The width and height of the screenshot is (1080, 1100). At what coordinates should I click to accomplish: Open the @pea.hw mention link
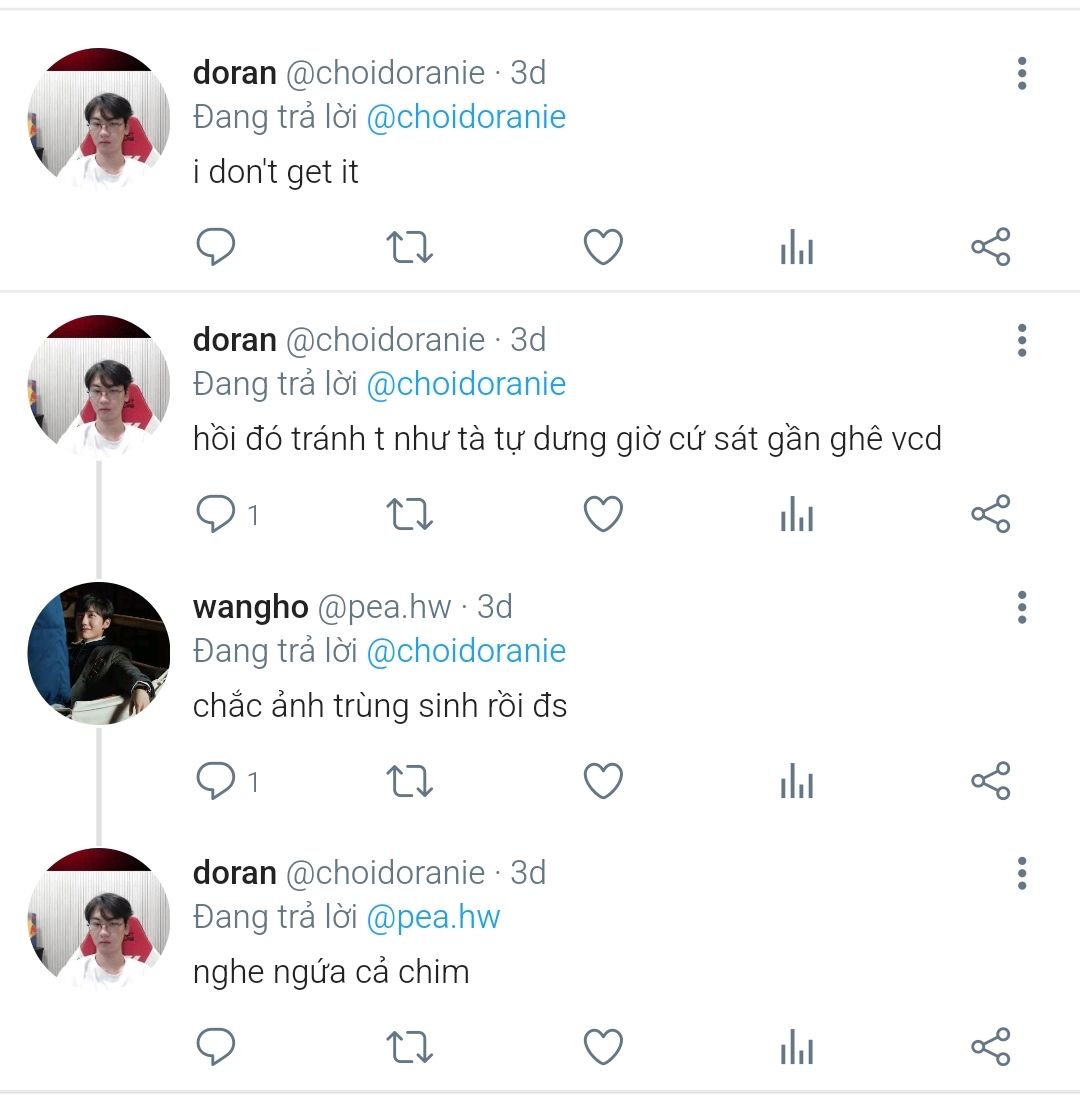point(433,917)
